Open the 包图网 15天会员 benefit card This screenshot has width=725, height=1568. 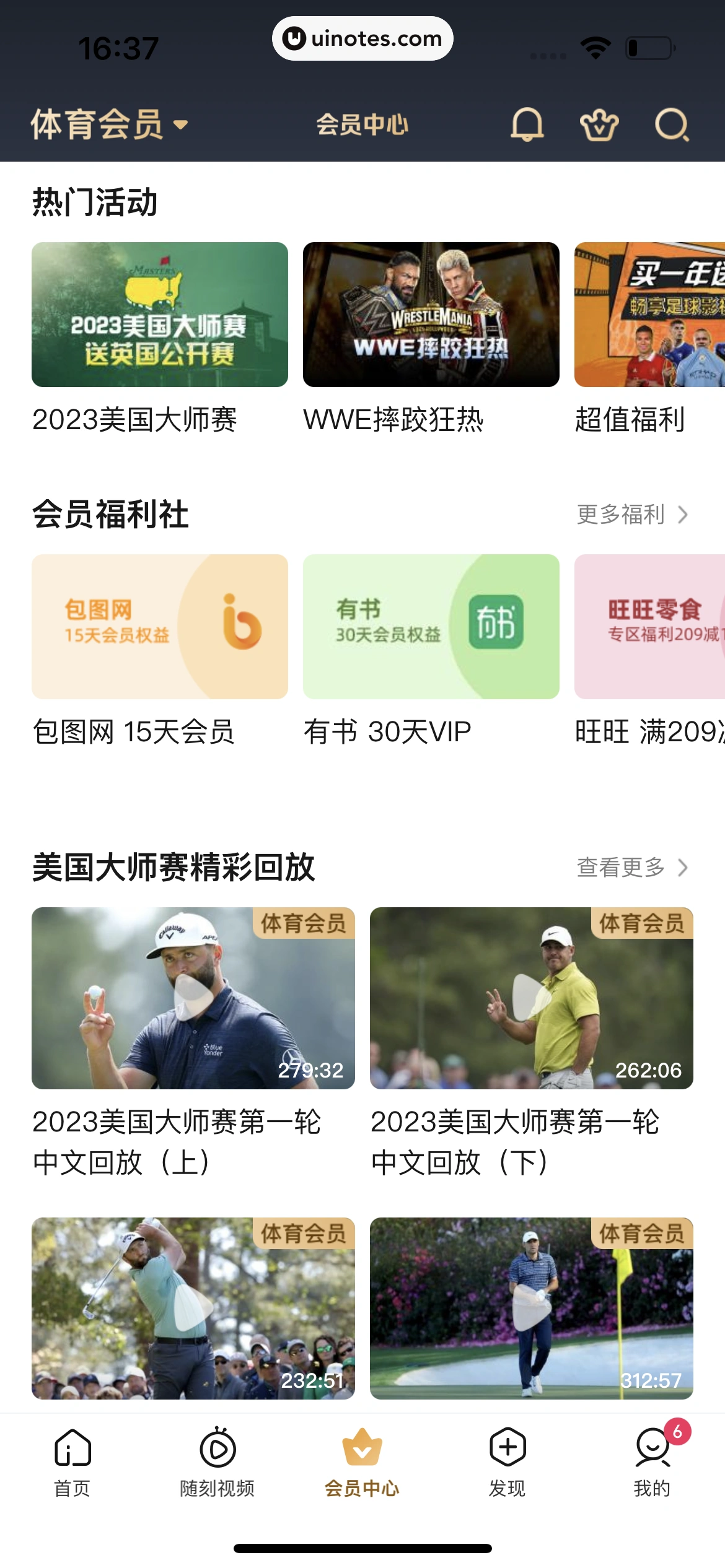160,627
